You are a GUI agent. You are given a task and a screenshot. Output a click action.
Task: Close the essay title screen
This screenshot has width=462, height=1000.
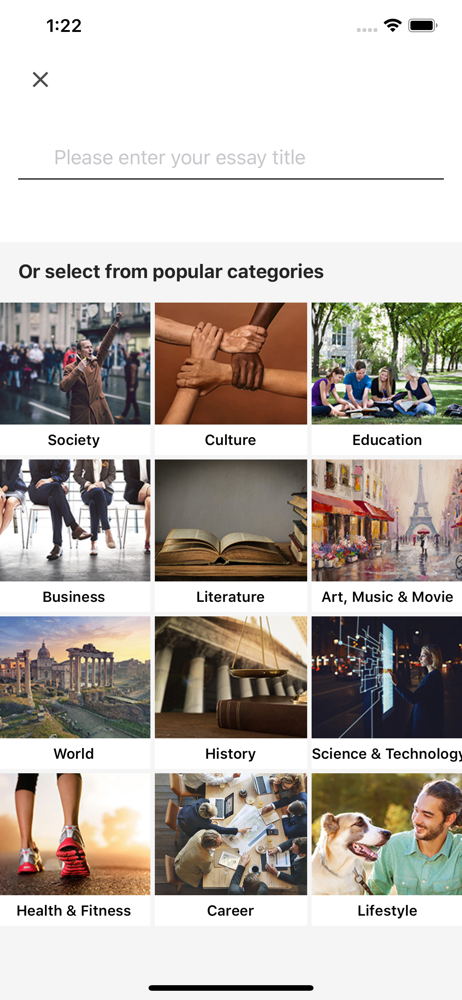tap(40, 80)
